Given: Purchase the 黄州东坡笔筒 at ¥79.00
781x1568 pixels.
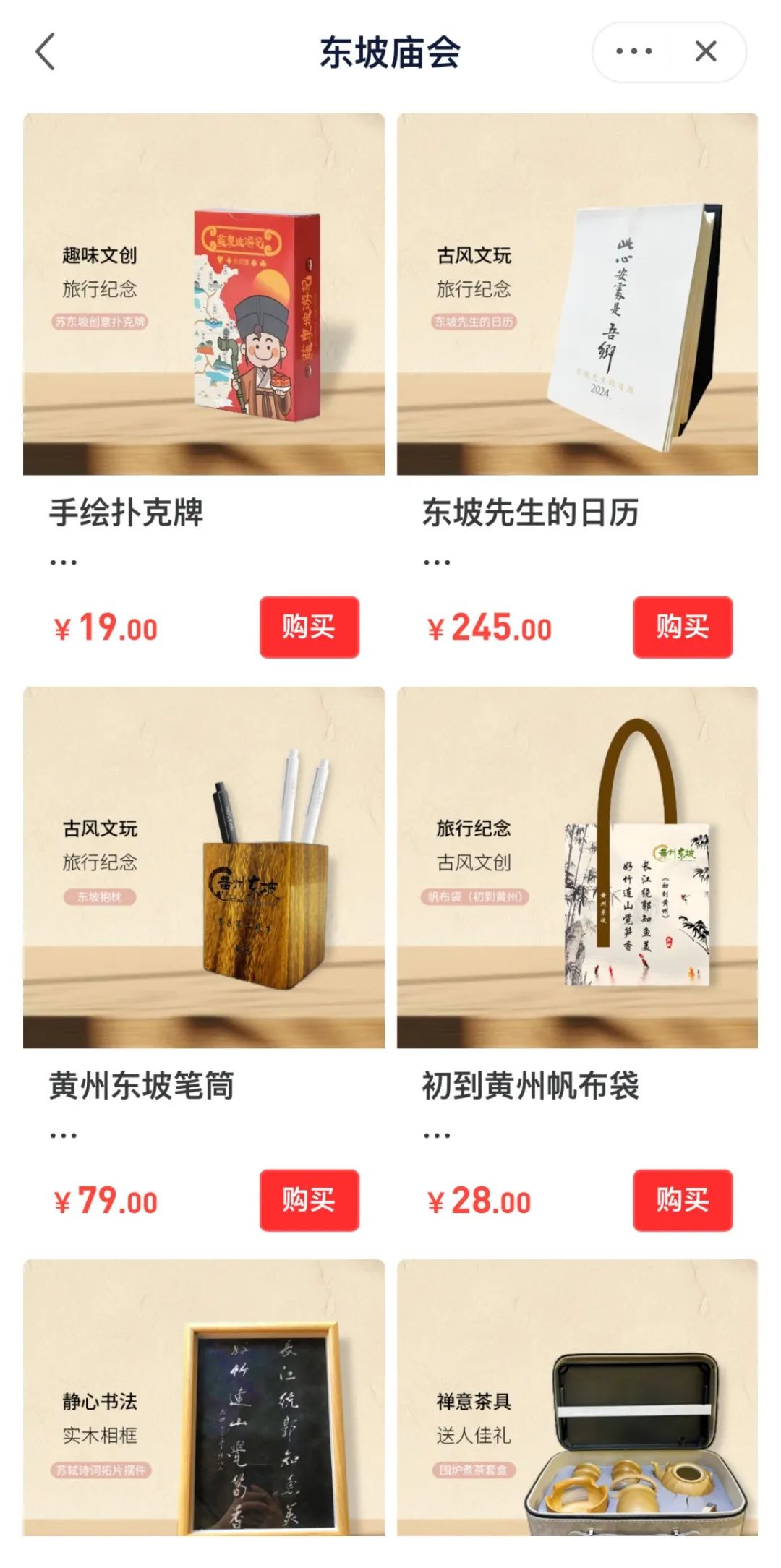Looking at the screenshot, I should click(x=309, y=1200).
